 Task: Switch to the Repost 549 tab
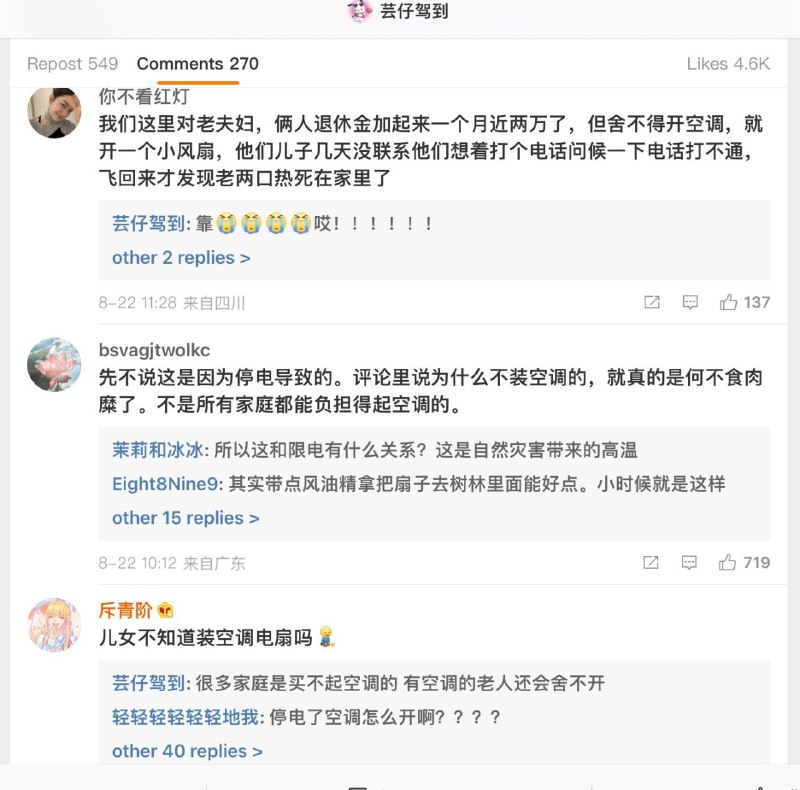[x=72, y=64]
